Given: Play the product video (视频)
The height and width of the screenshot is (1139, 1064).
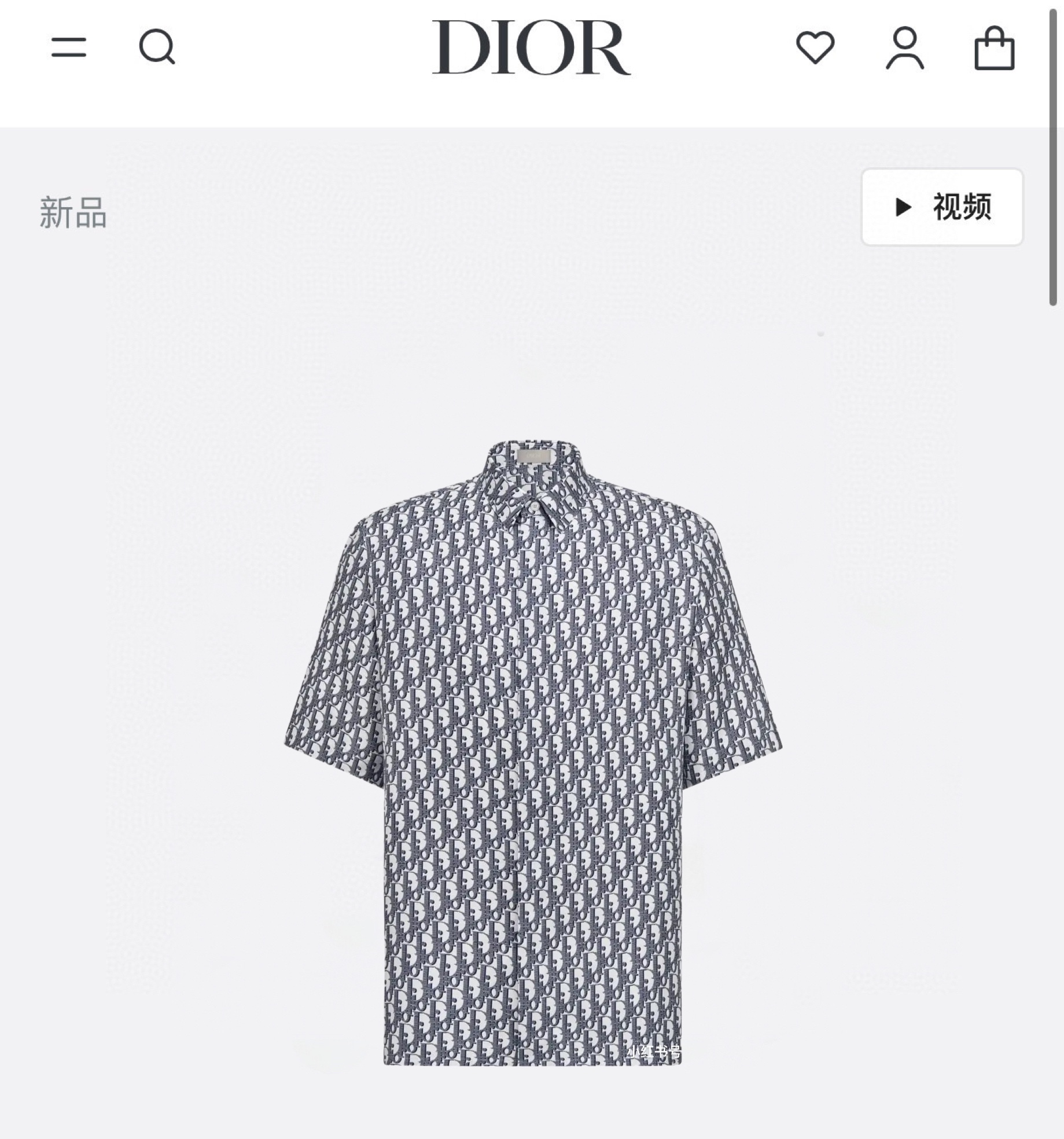Looking at the screenshot, I should click(942, 207).
